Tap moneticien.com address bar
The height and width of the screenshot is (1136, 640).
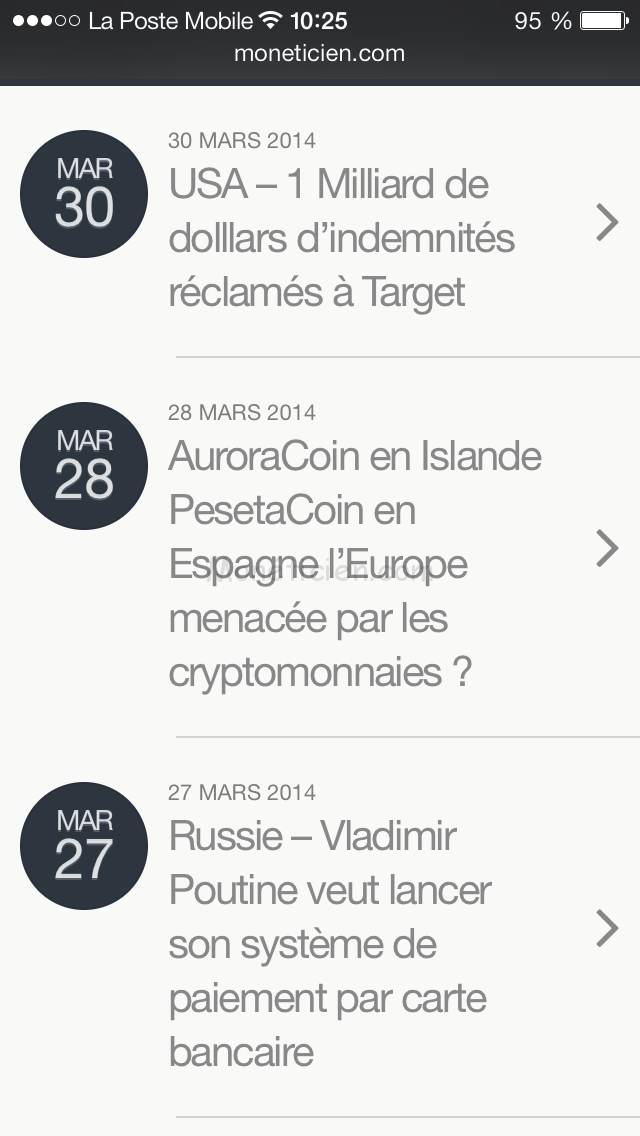[320, 54]
